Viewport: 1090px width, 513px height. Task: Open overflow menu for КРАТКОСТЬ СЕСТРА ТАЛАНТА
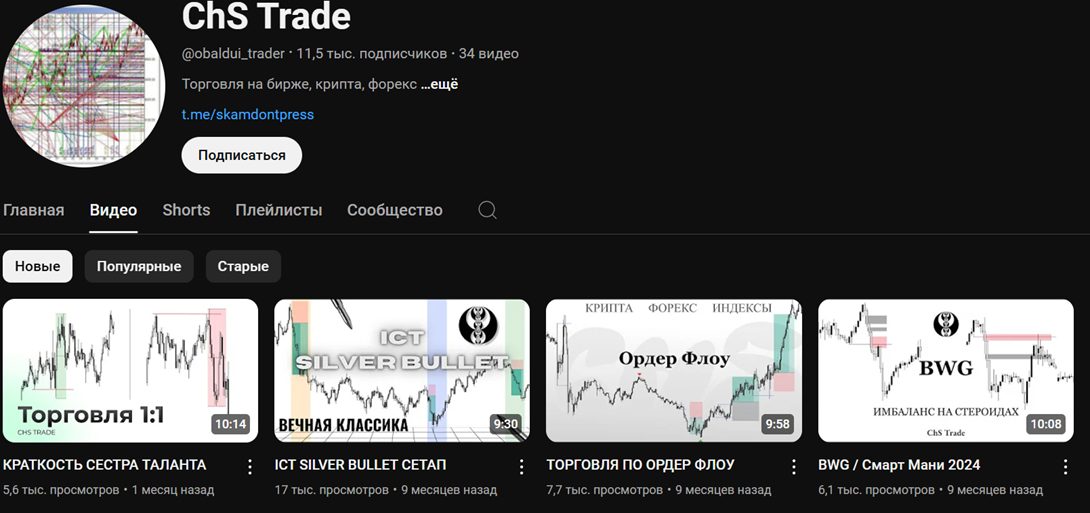coord(249,467)
